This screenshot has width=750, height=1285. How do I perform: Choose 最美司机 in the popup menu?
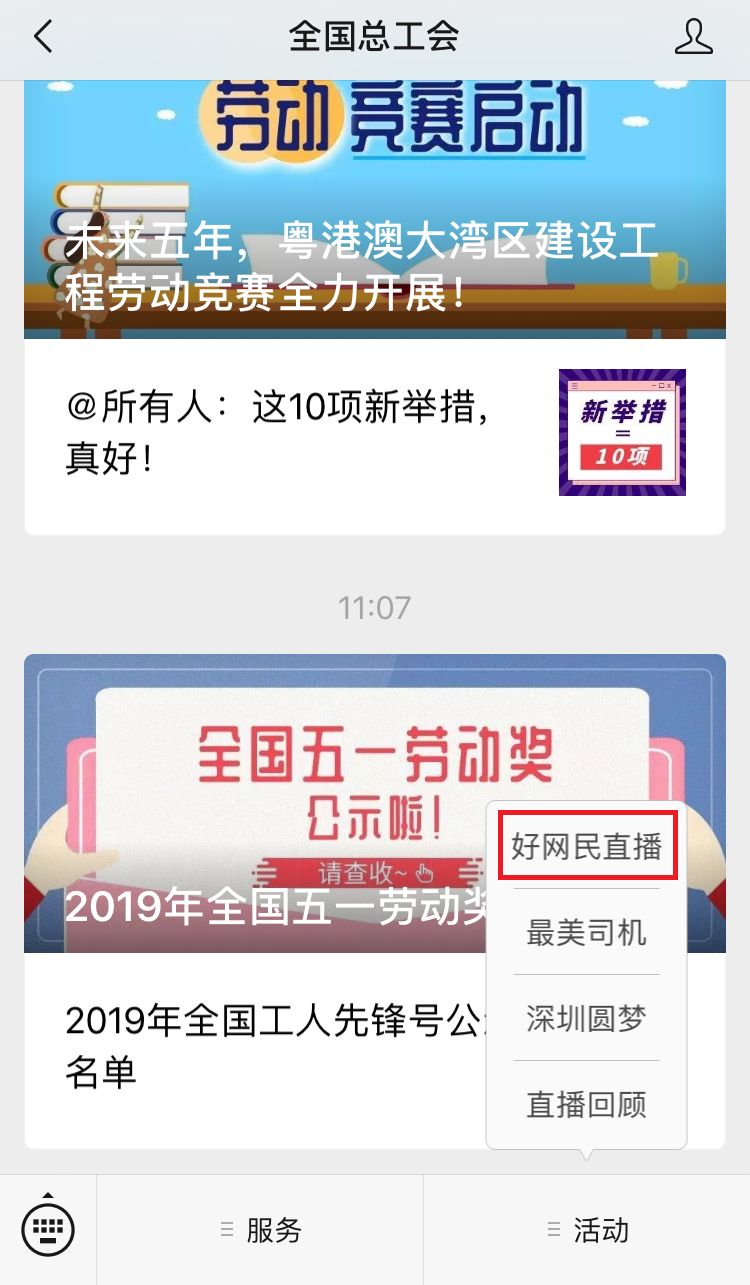[587, 933]
